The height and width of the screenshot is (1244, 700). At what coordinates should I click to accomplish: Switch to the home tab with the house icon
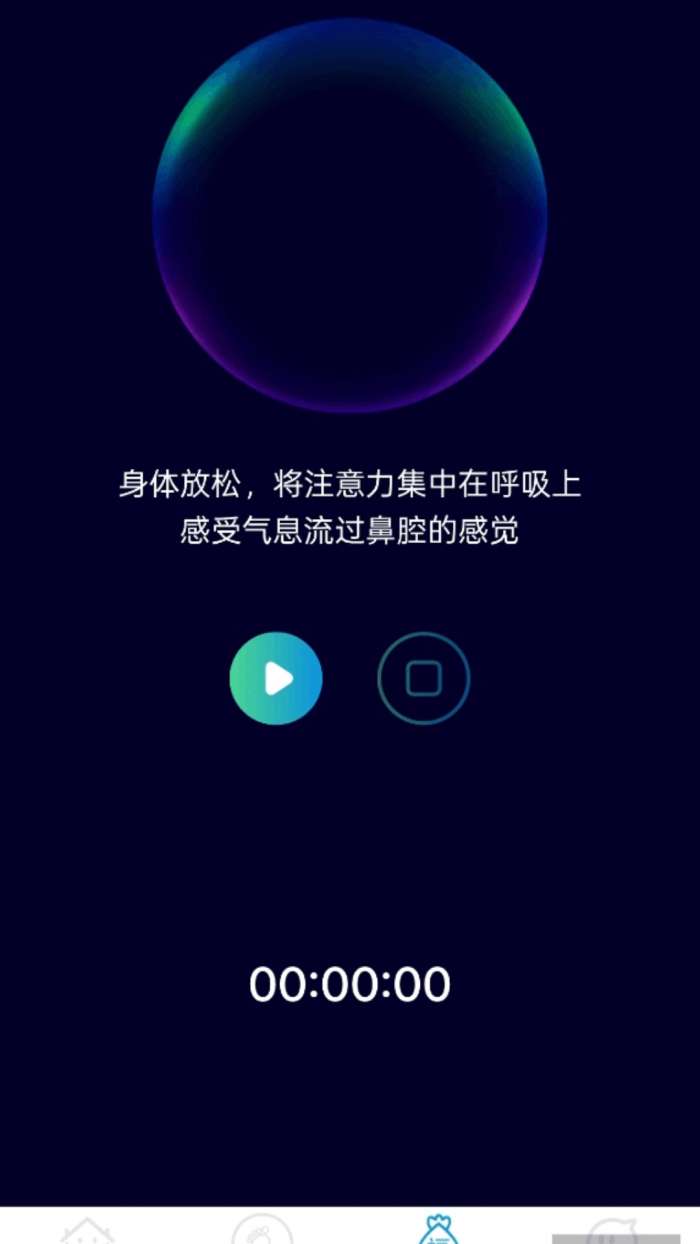[88, 1229]
